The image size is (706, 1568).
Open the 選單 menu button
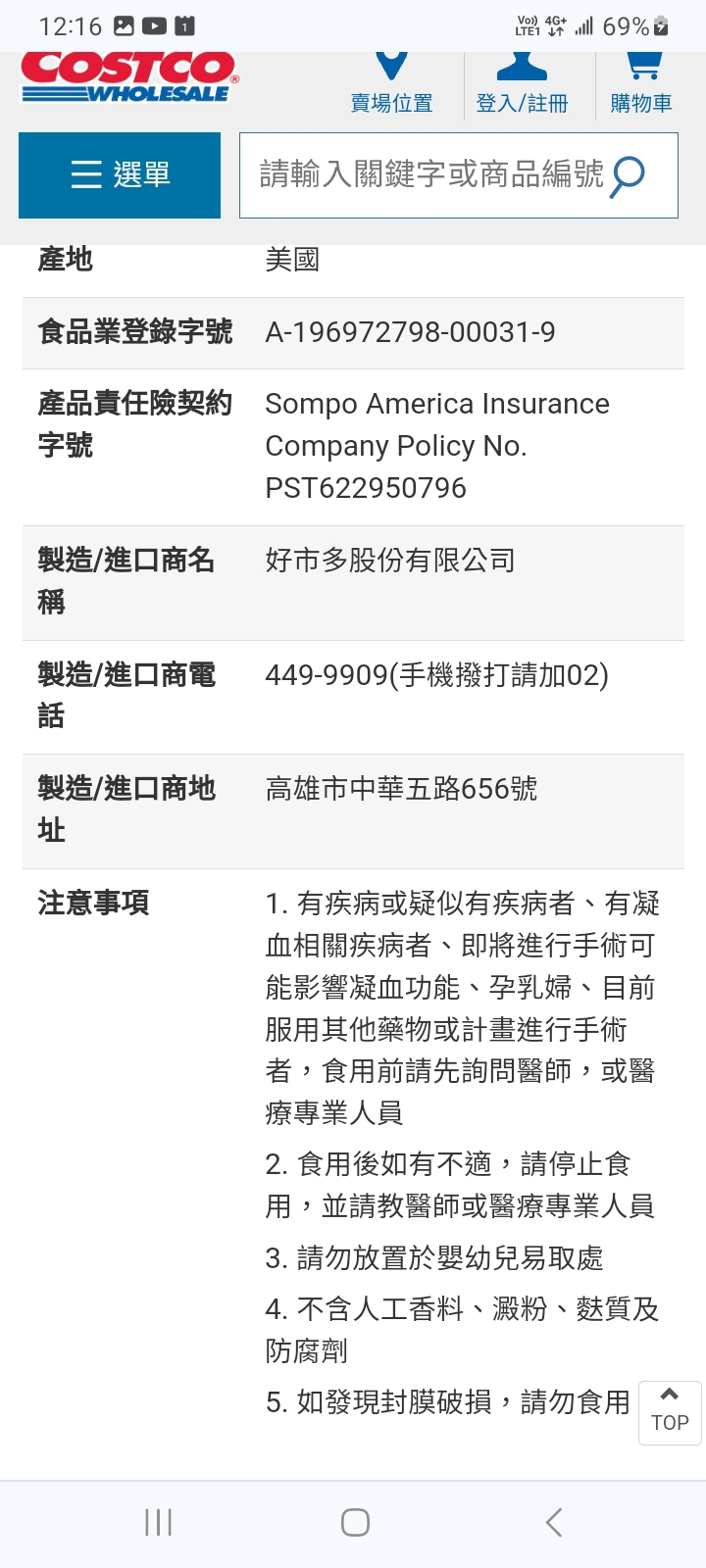pos(120,175)
